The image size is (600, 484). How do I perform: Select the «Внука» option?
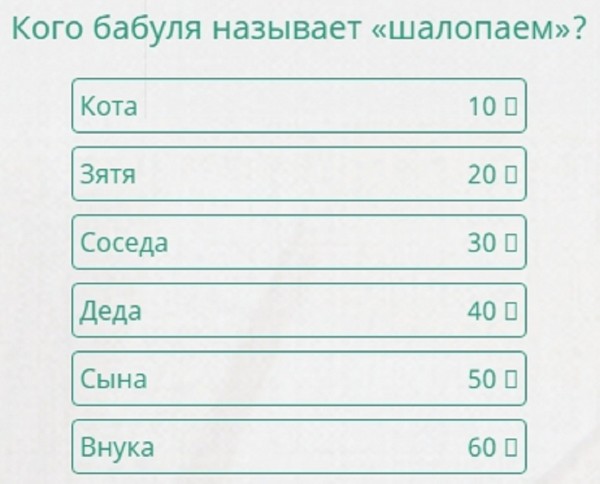(x=298, y=447)
